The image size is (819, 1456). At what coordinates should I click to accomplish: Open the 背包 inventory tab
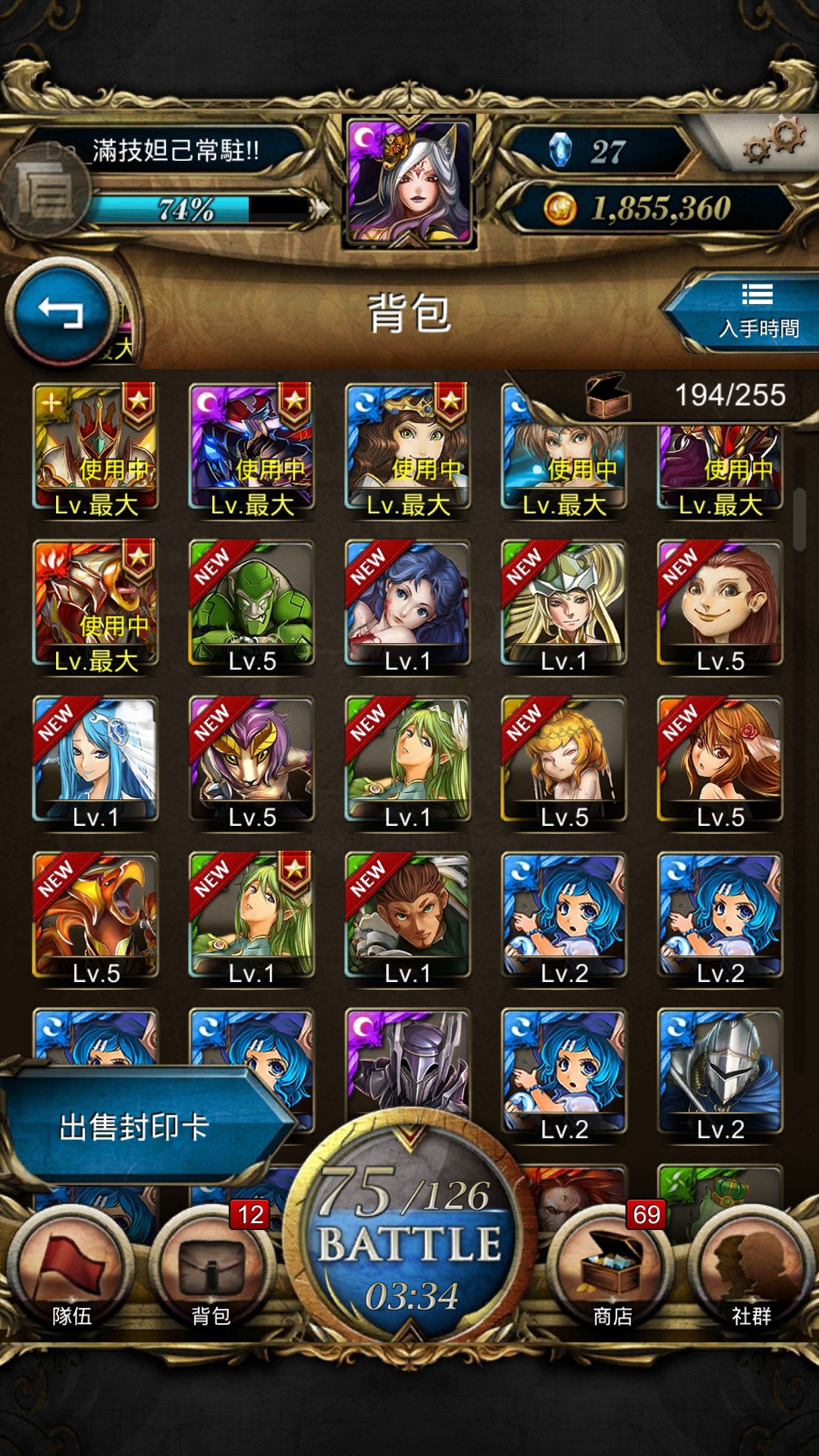tap(211, 1268)
